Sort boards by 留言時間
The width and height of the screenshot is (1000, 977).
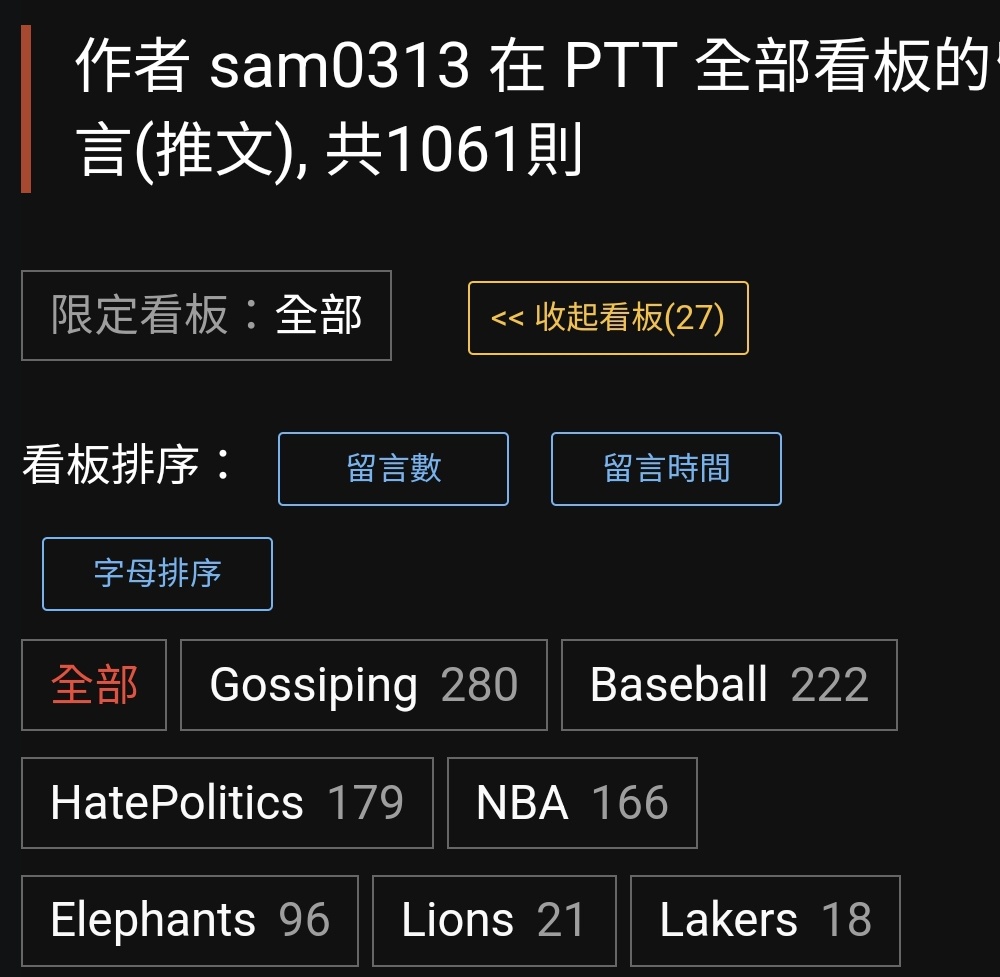tap(666, 469)
